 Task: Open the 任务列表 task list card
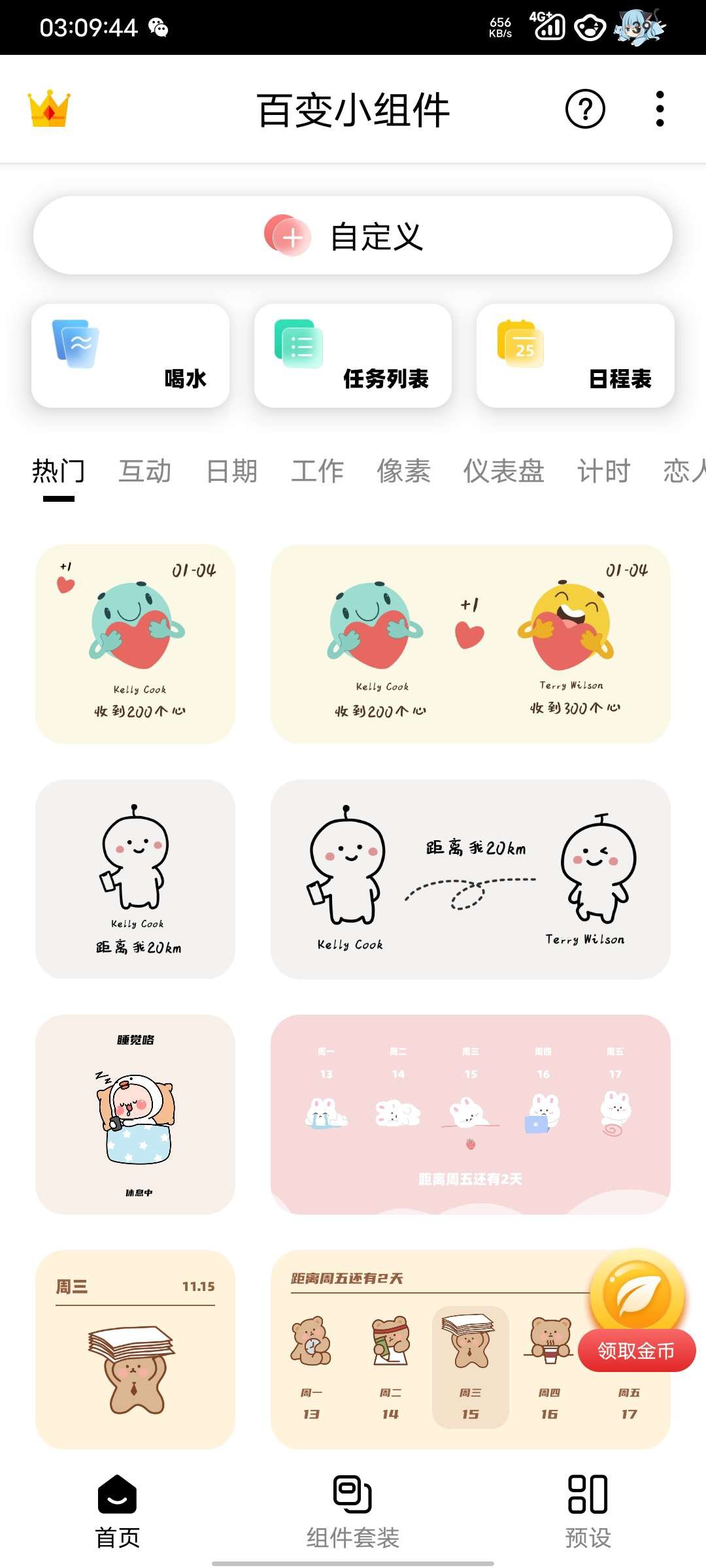353,356
